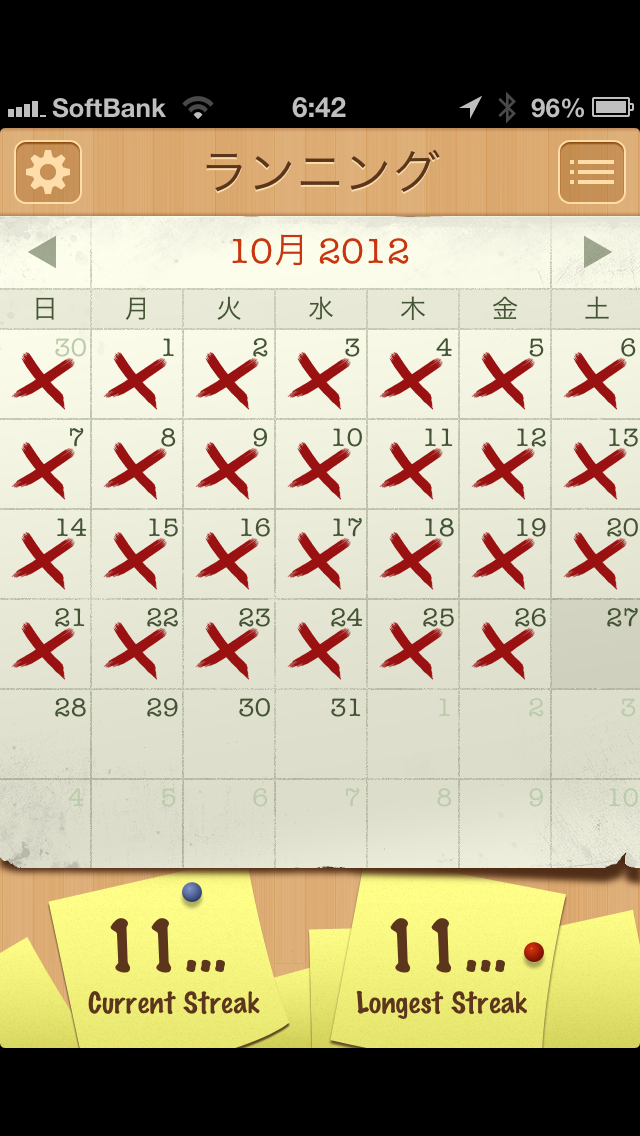The width and height of the screenshot is (640, 1136).
Task: Toggle the X on October 6
Action: click(x=596, y=375)
